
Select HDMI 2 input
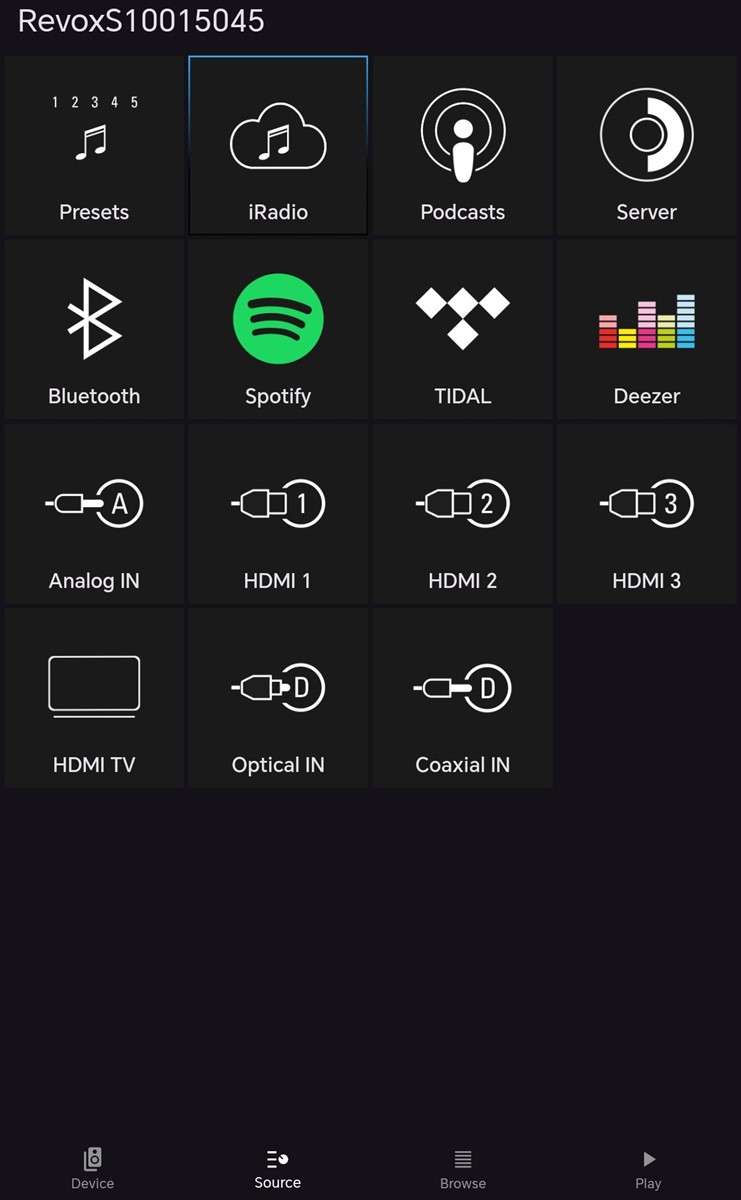click(462, 515)
